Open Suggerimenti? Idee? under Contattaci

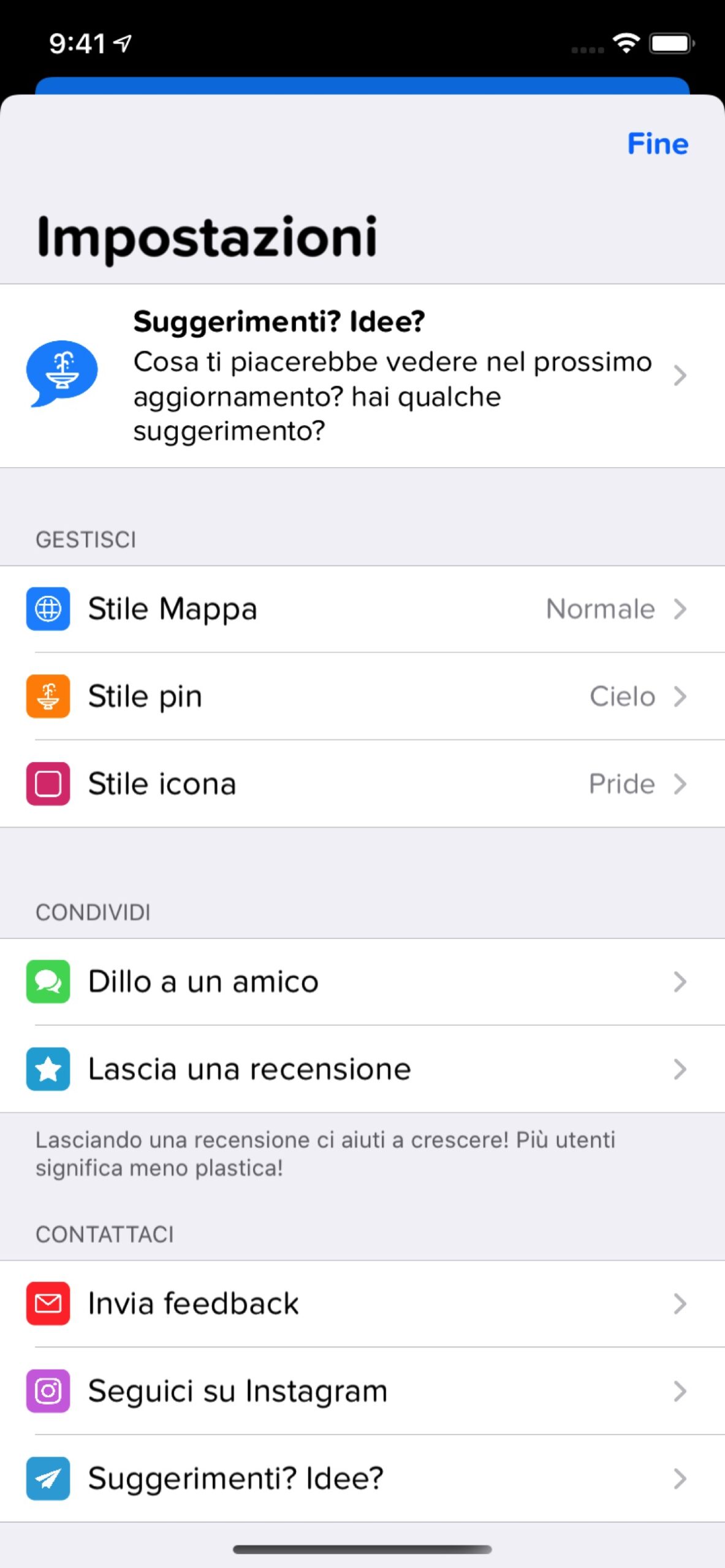[x=362, y=1479]
